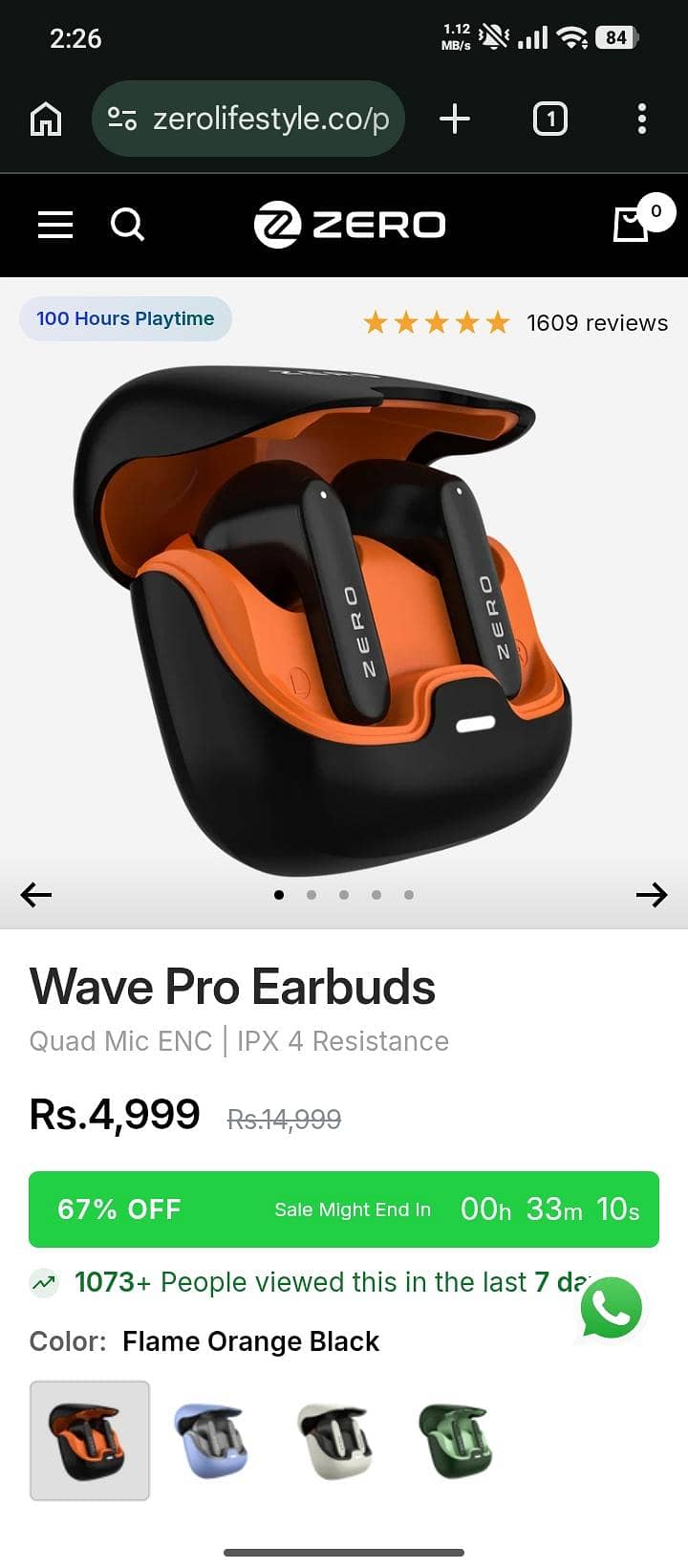Select the blue earbuds color variant
Viewport: 688px width, 1568px height.
[x=211, y=1441]
